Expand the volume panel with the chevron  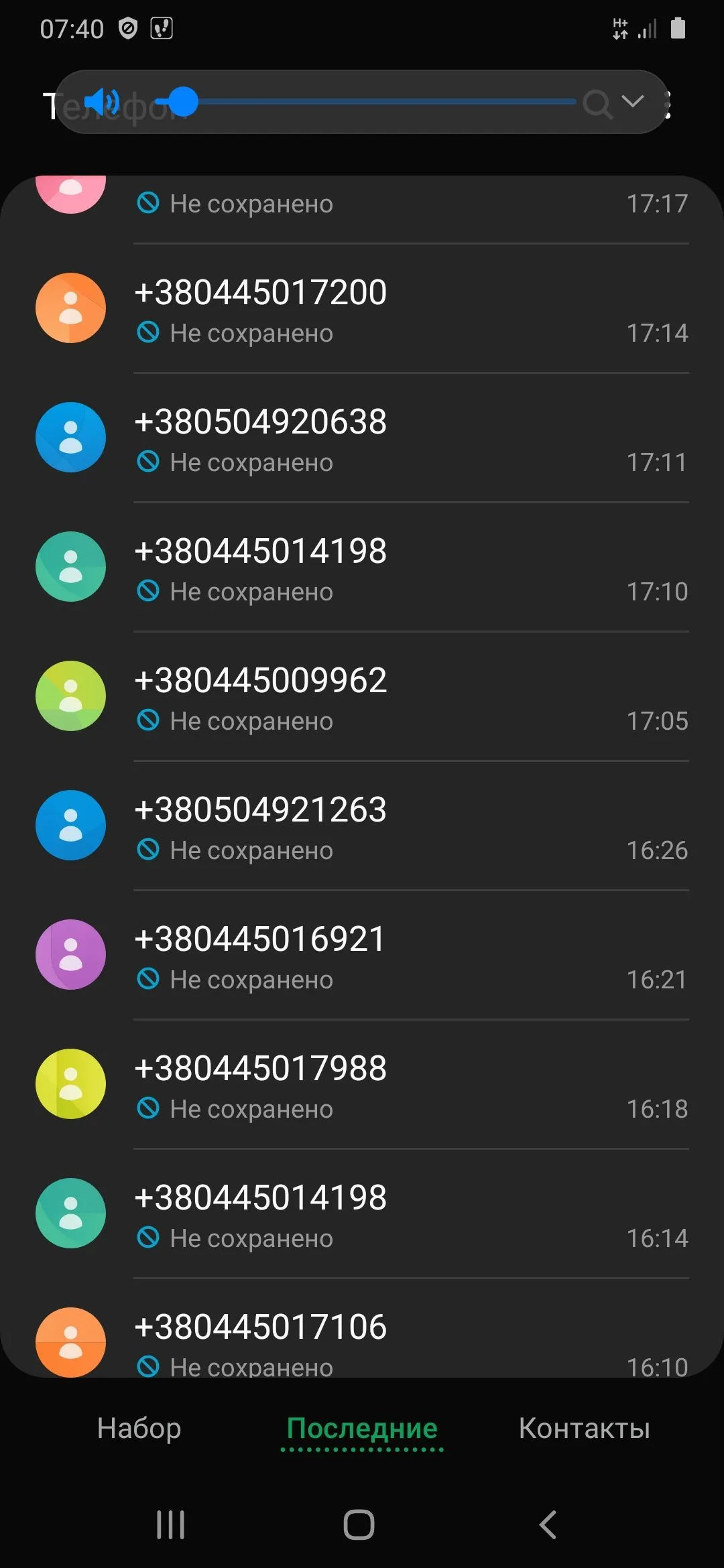[x=632, y=102]
